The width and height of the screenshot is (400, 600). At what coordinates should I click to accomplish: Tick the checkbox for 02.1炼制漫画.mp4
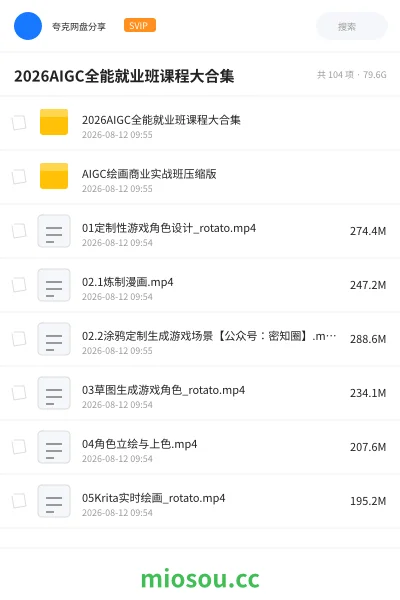[x=19, y=285]
